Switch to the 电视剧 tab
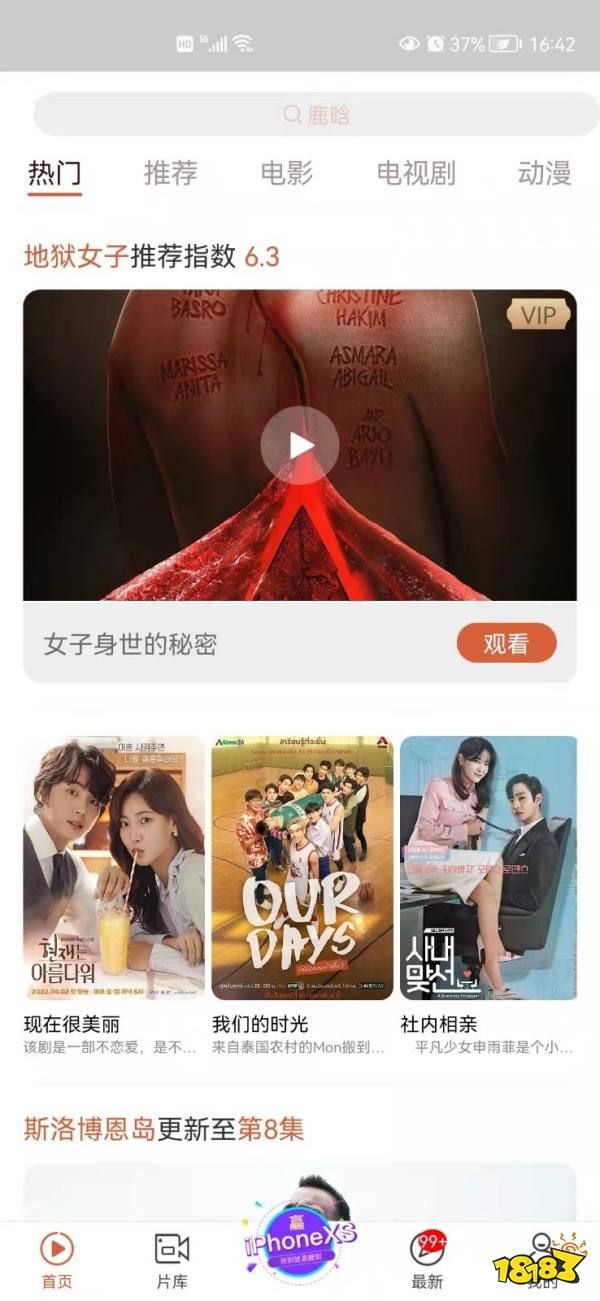Screen dimensions: 600x1301 tap(415, 173)
